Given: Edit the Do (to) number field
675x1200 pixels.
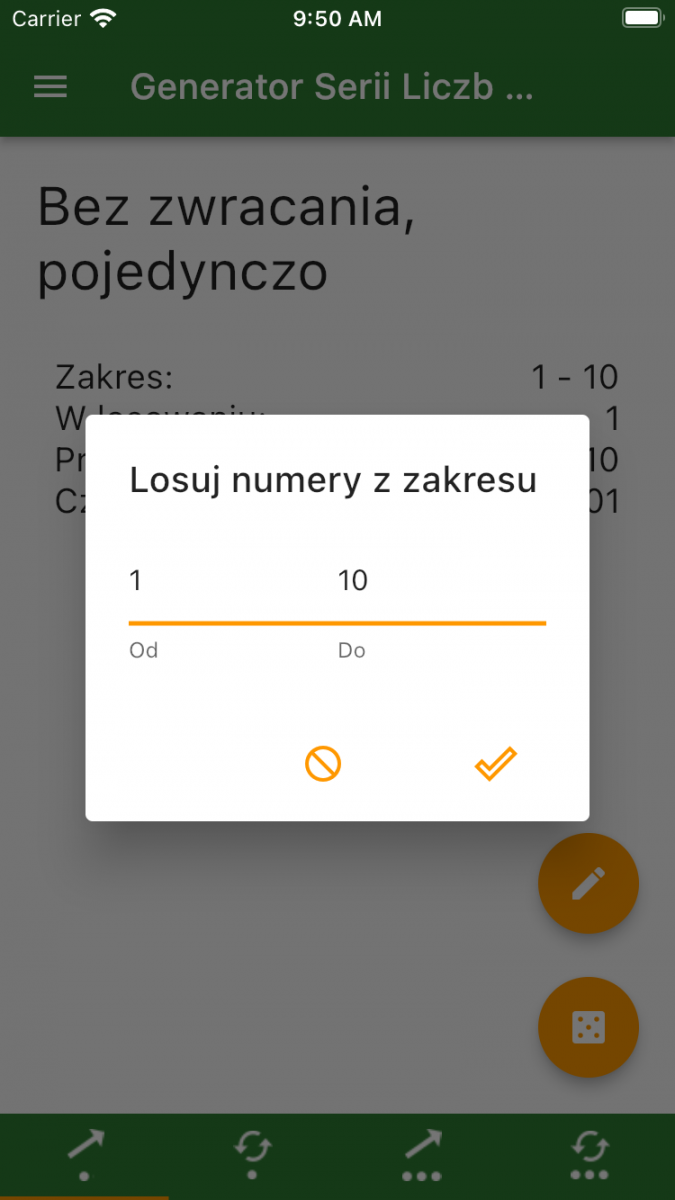Looking at the screenshot, I should (x=440, y=582).
